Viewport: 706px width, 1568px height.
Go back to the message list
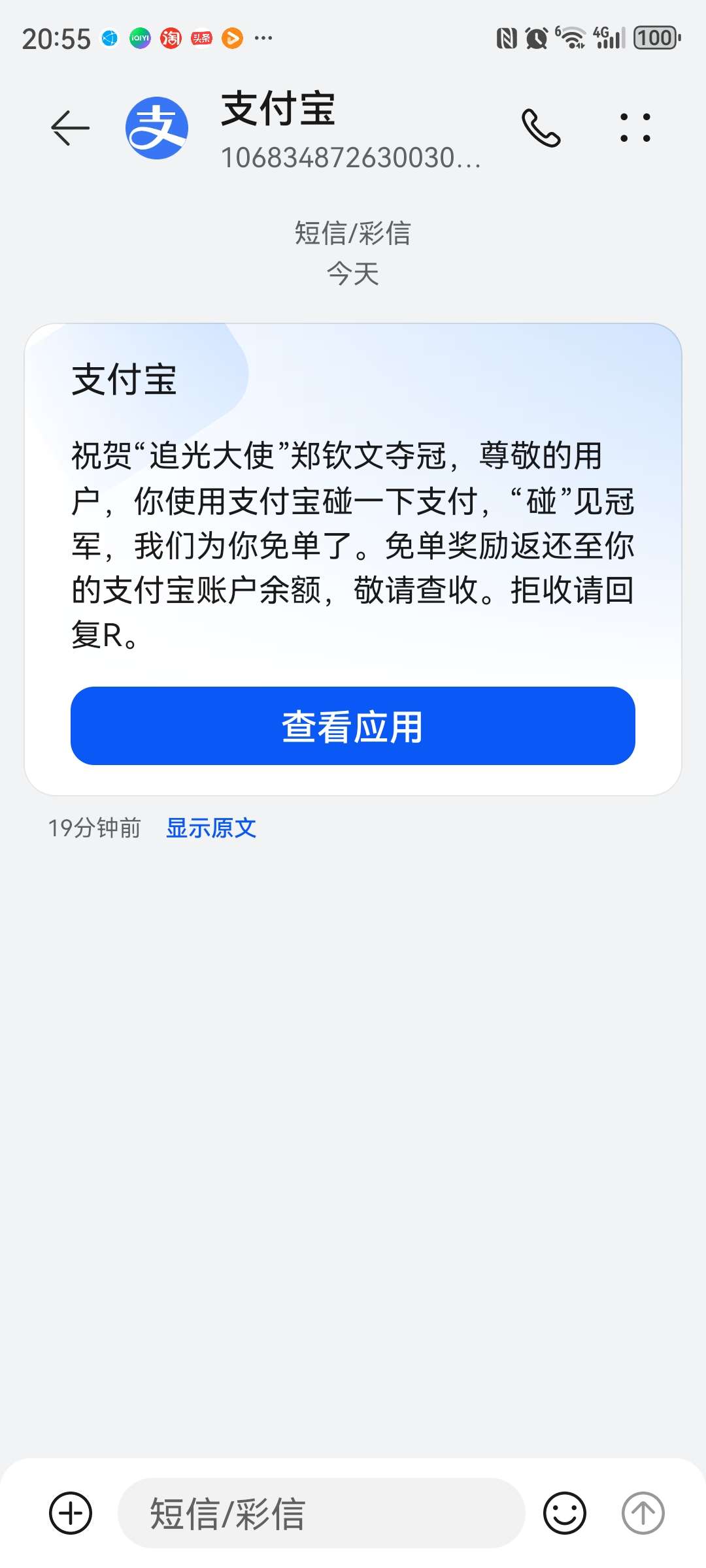point(70,127)
